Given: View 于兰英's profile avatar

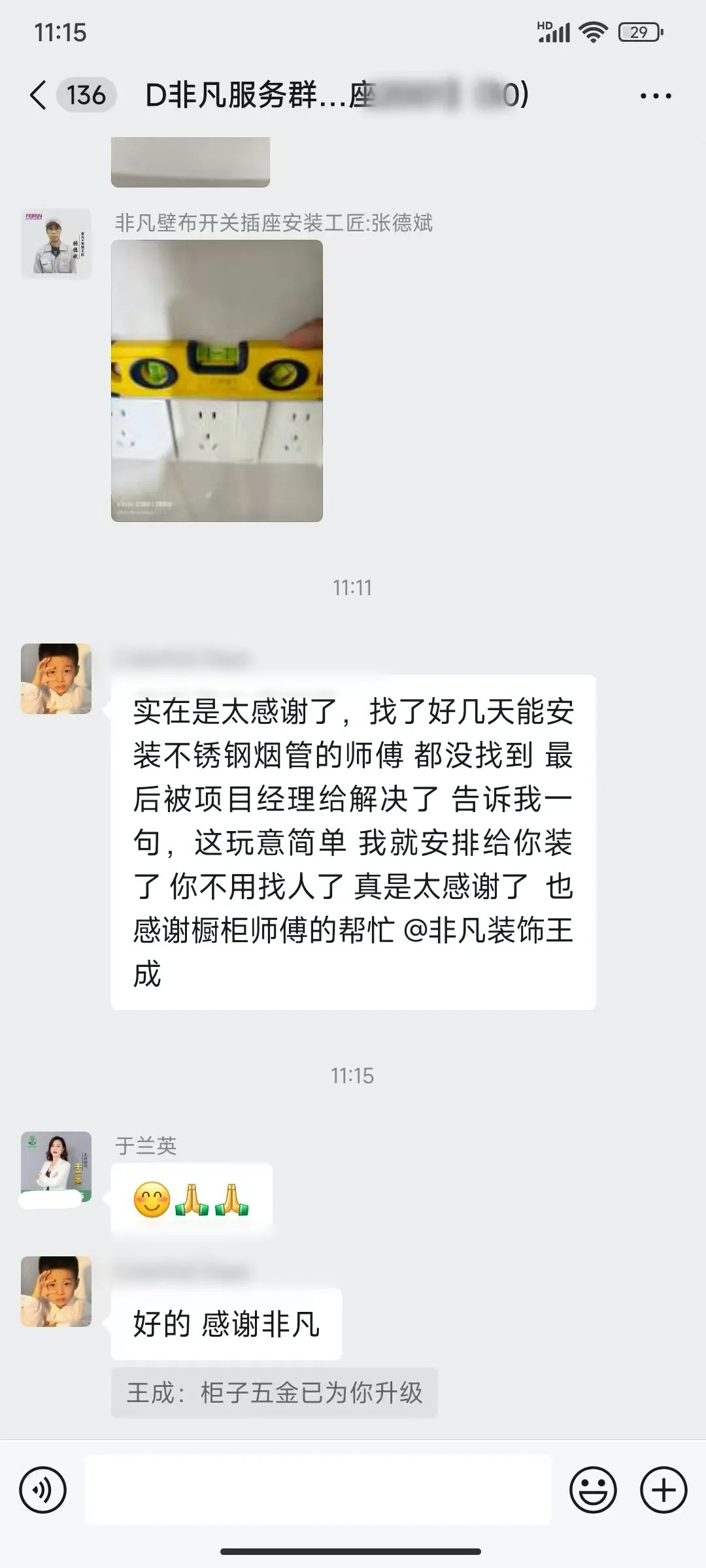Looking at the screenshot, I should 56,1167.
